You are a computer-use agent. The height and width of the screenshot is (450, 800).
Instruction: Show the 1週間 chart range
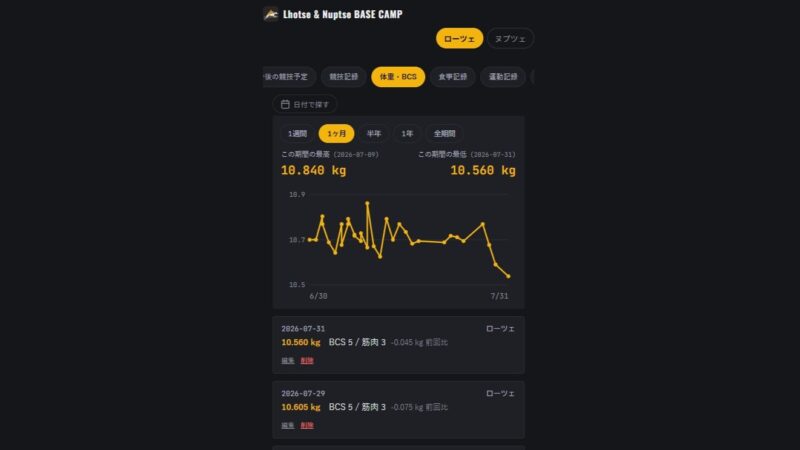(297, 134)
